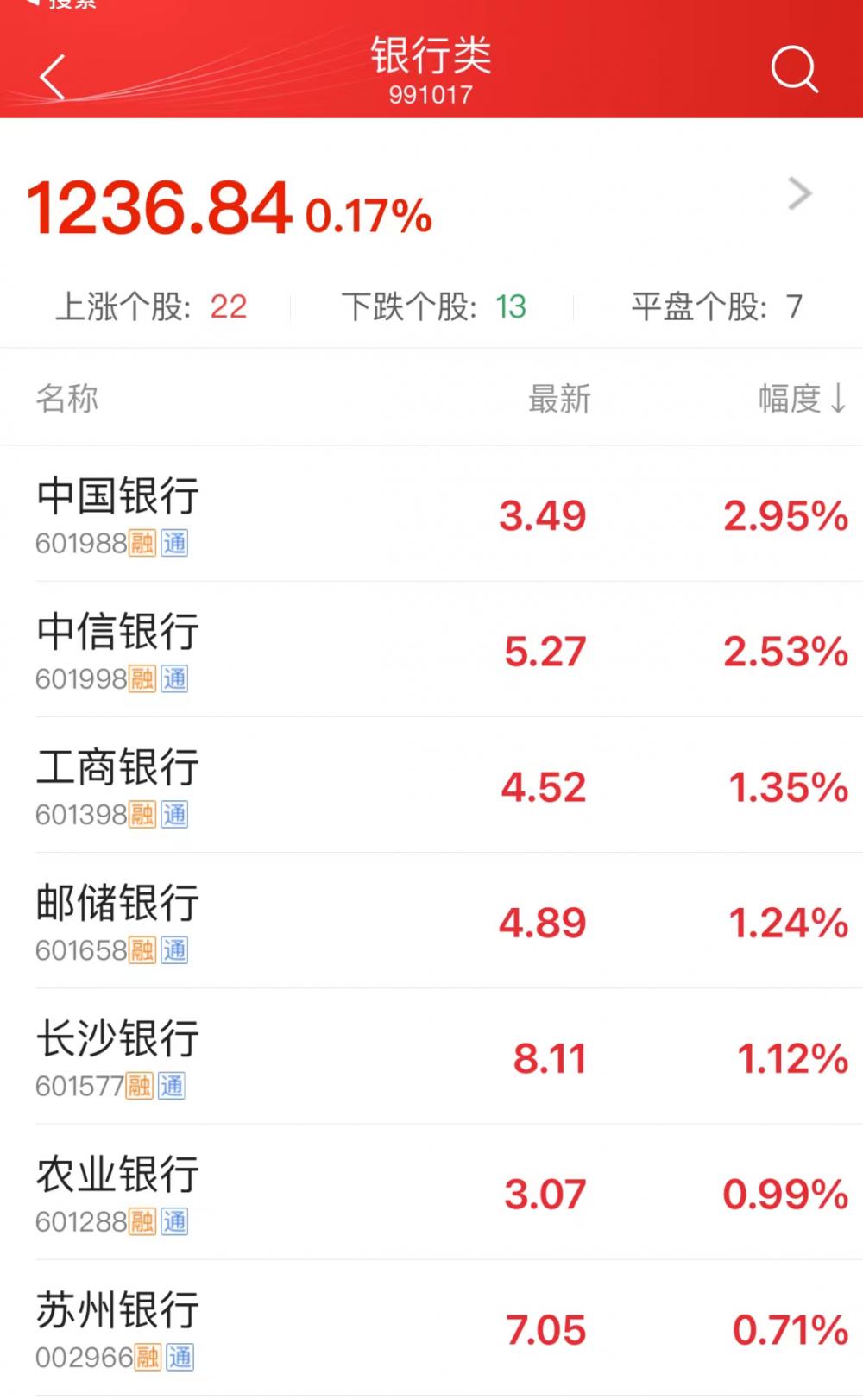Go back using the top-left arrow

[53, 77]
